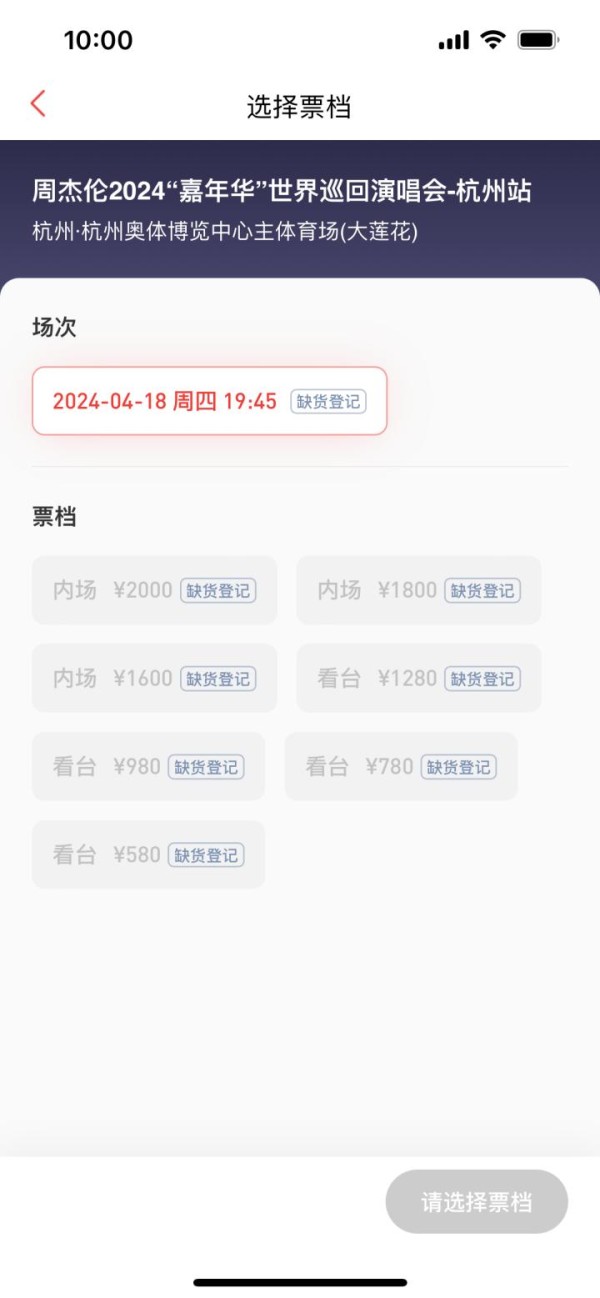Choose the 内场 ¥2000 ticket tier
Viewport: 600px width, 1298px height.
(154, 590)
